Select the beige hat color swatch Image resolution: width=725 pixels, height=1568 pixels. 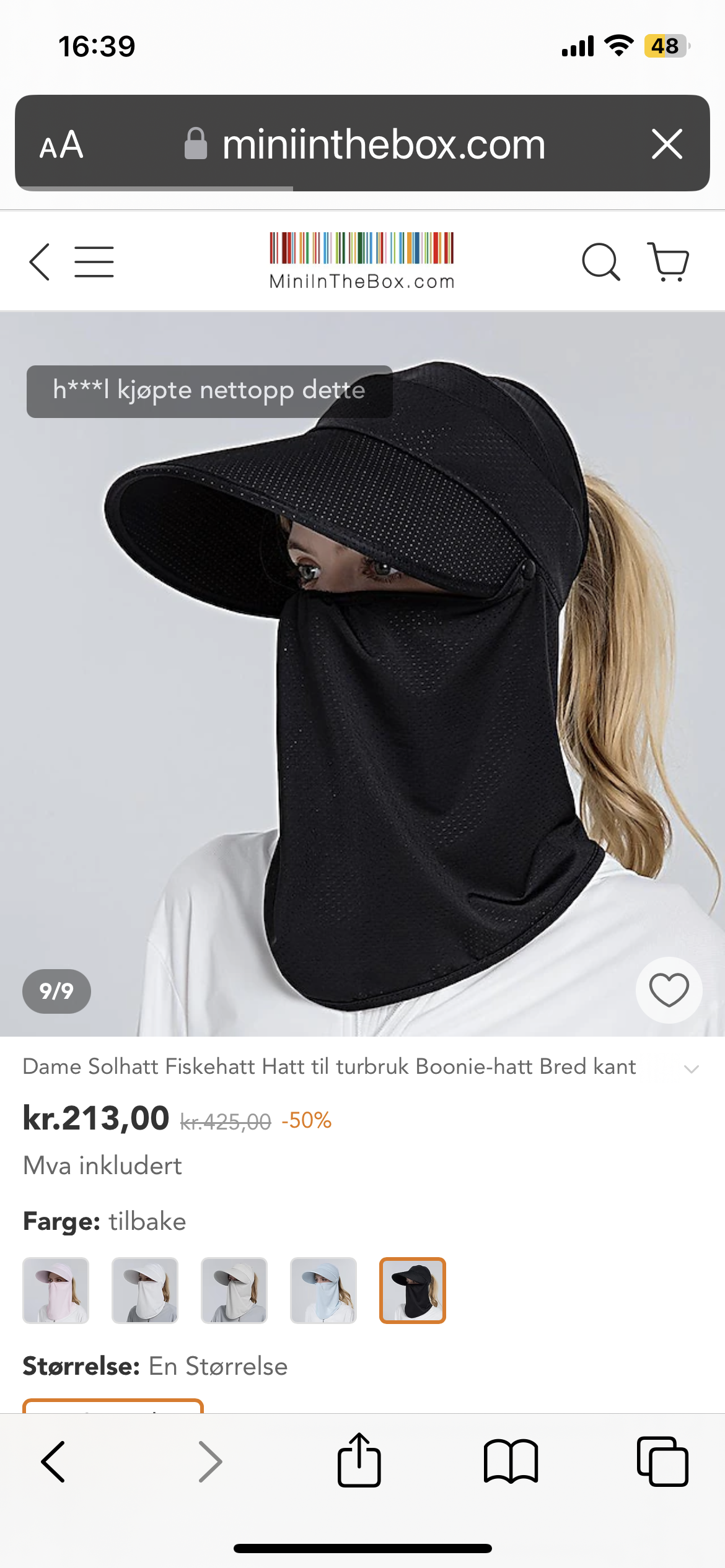(234, 1290)
